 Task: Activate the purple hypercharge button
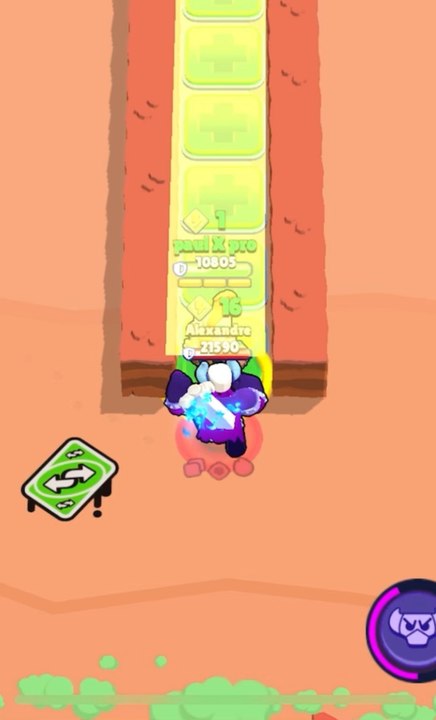403,630
